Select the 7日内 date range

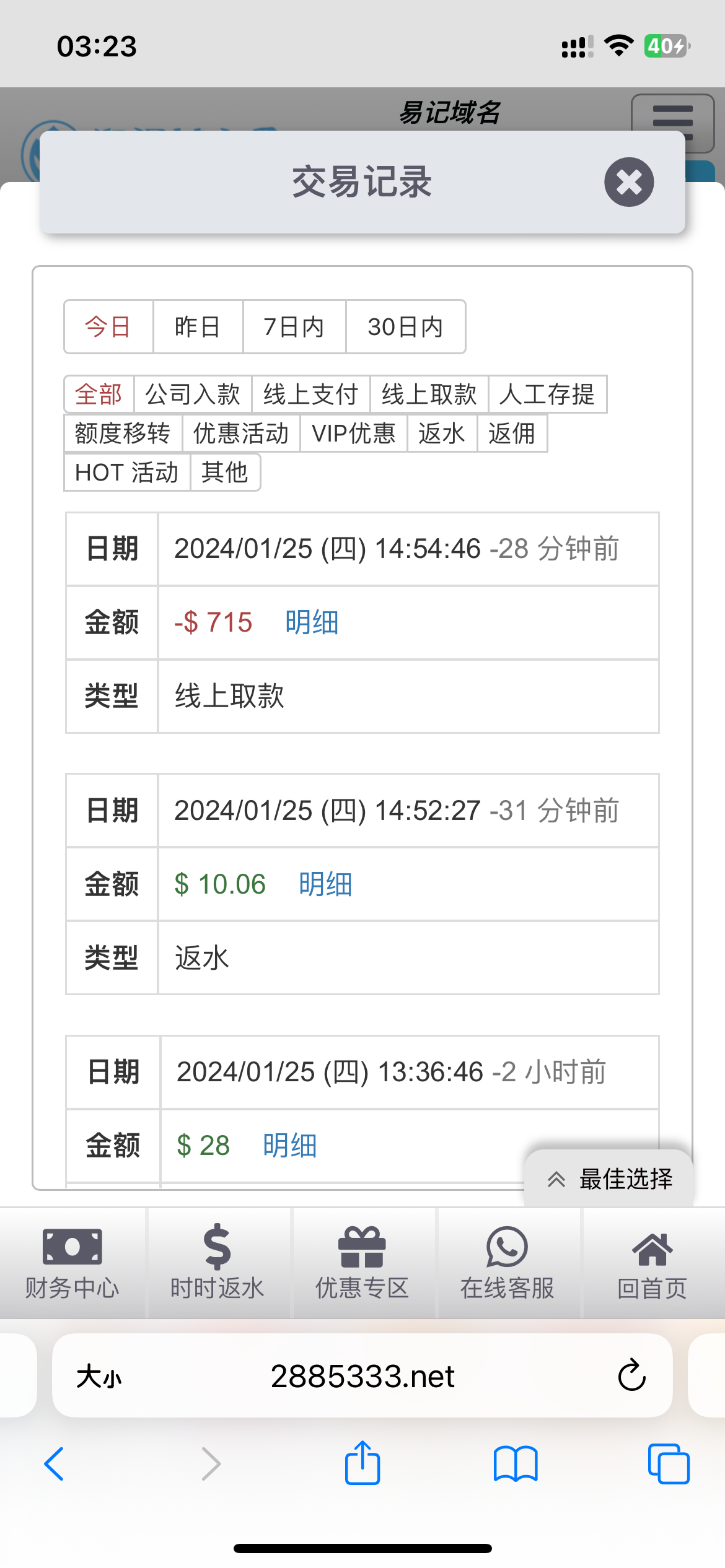click(294, 327)
